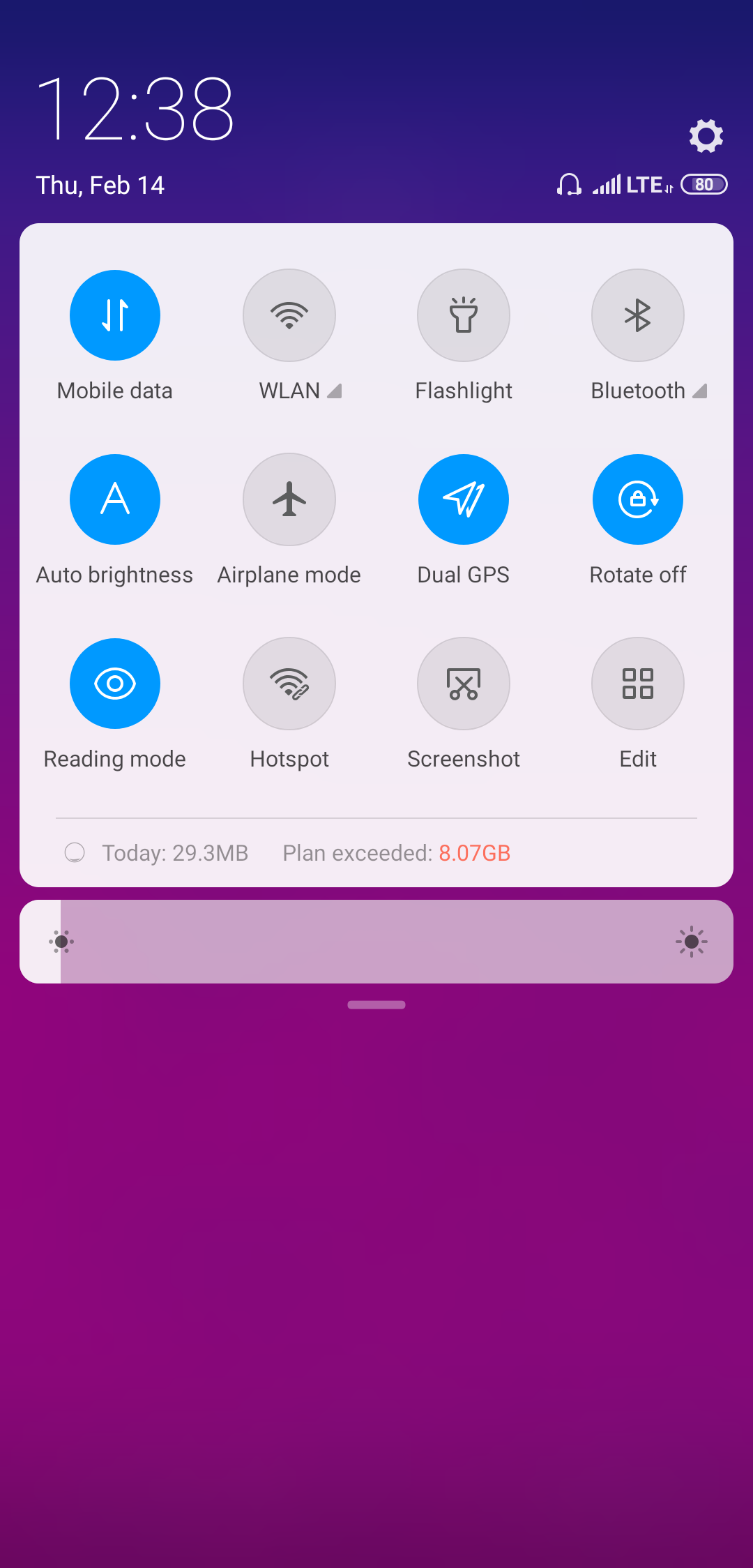Toggle the Rotate off tile
The width and height of the screenshot is (753, 1568).
(638, 499)
